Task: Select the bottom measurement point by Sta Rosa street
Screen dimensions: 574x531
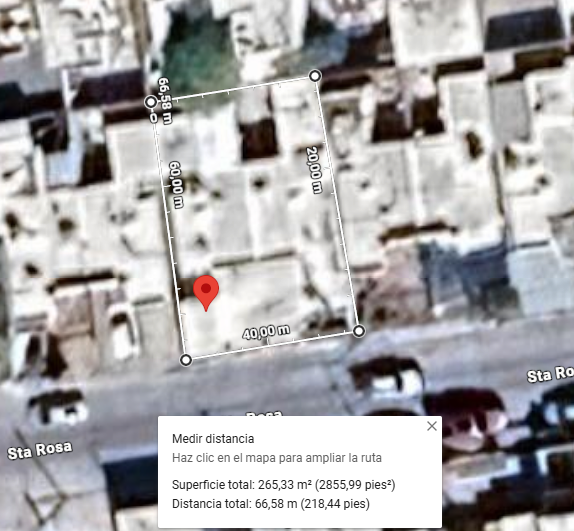Action: coord(186,360)
